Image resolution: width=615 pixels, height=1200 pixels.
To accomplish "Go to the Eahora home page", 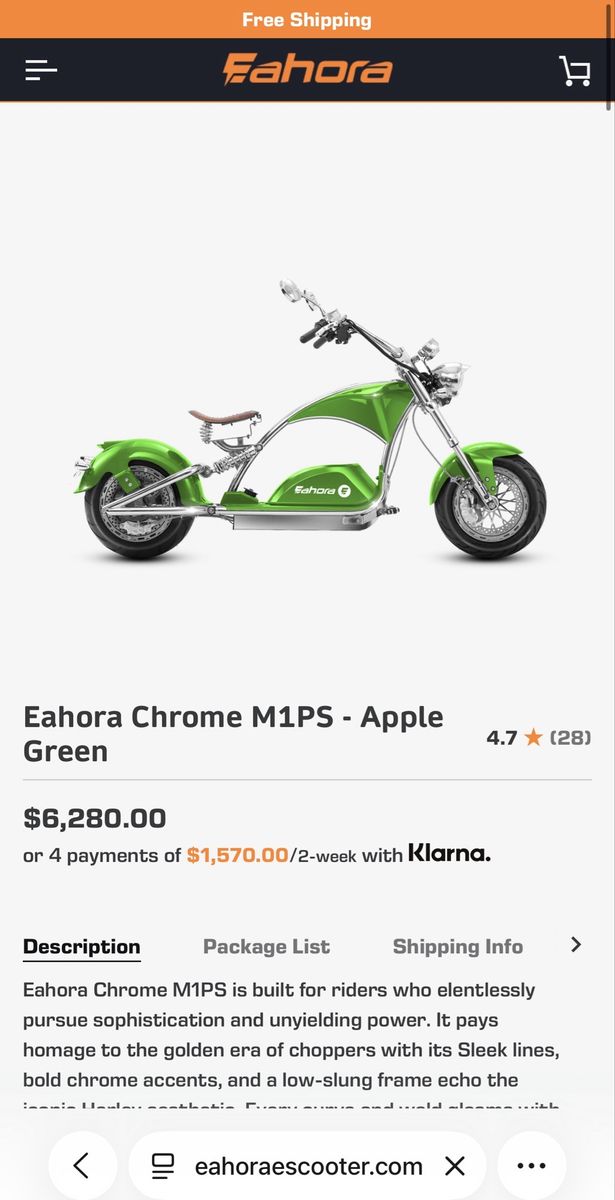I will click(307, 70).
